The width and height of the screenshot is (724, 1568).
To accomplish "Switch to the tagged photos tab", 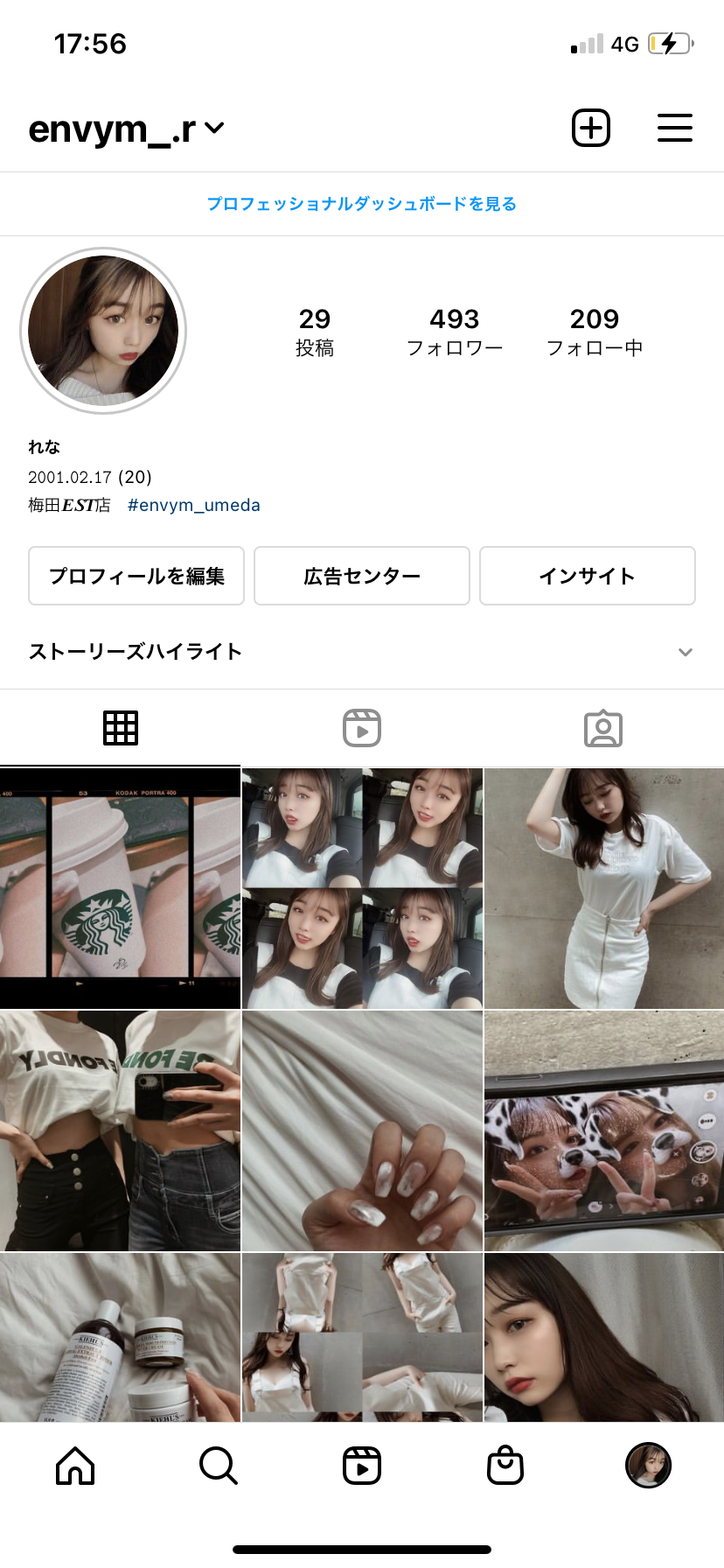I will [603, 728].
